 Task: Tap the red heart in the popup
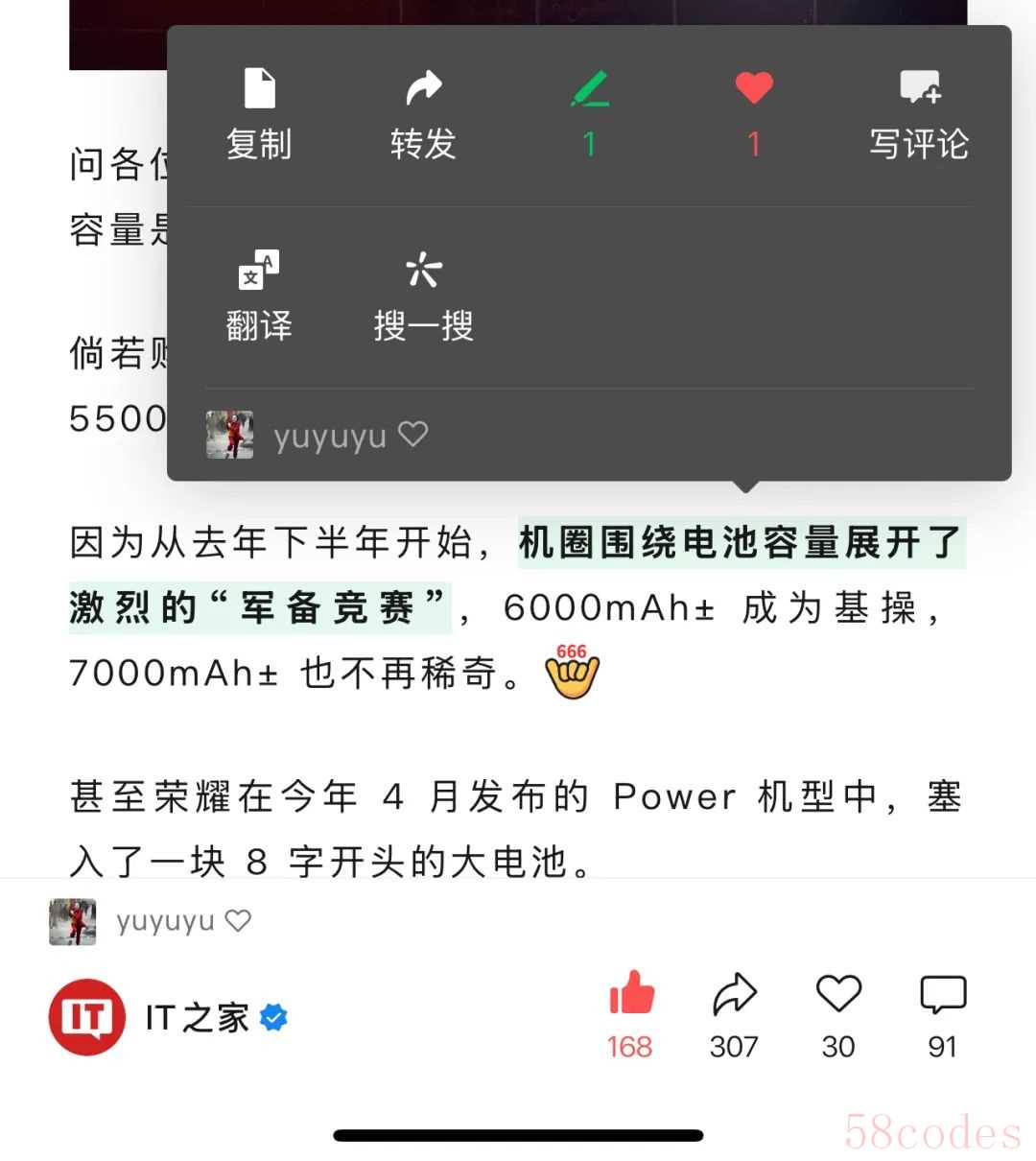[754, 111]
